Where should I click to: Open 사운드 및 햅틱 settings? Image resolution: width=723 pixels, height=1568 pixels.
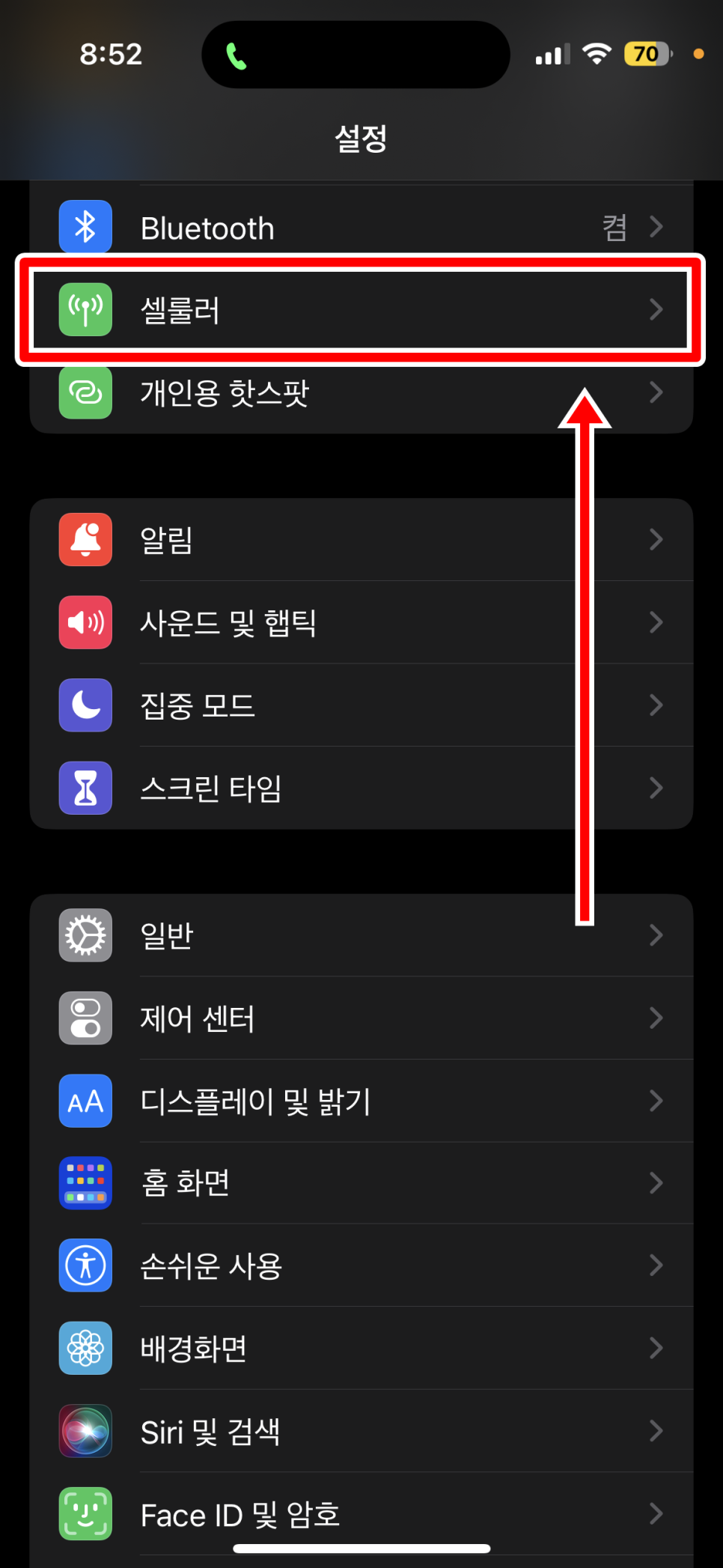(361, 622)
